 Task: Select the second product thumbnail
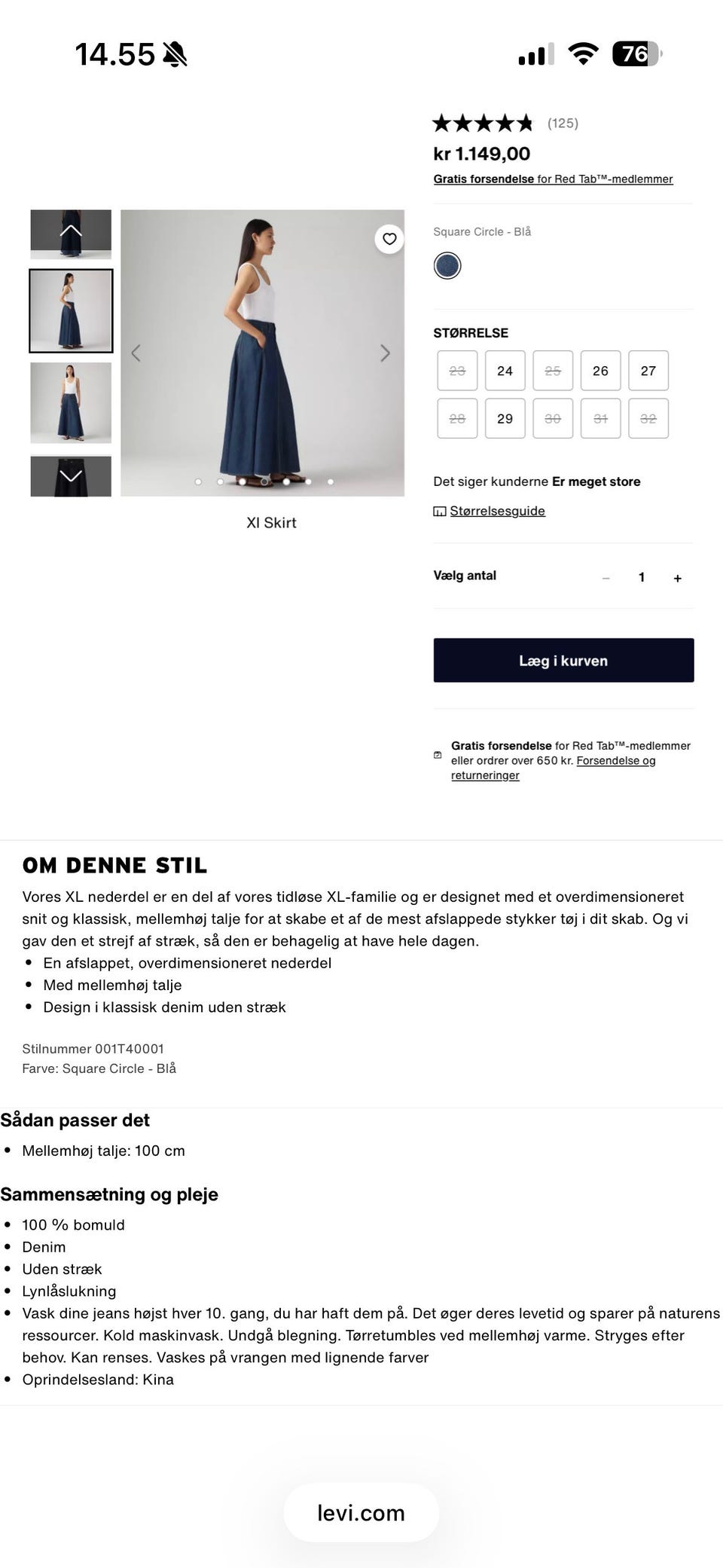pos(70,310)
